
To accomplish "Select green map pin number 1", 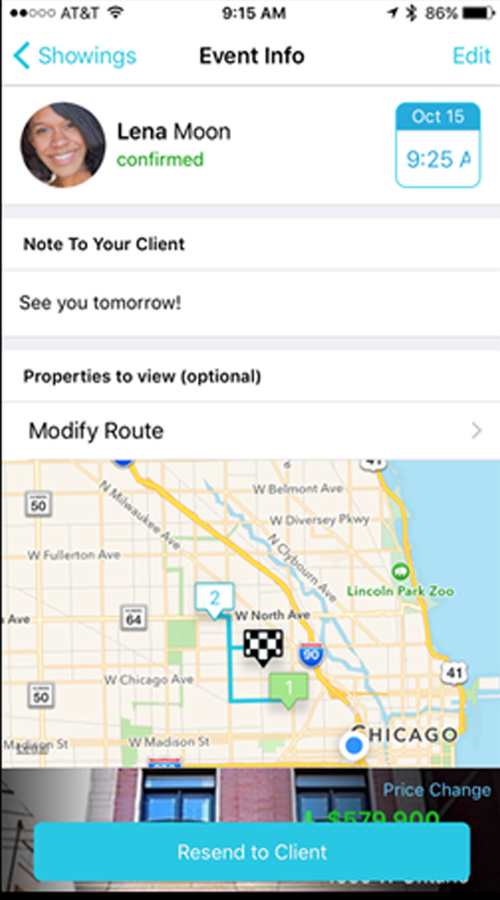I will coord(289,690).
